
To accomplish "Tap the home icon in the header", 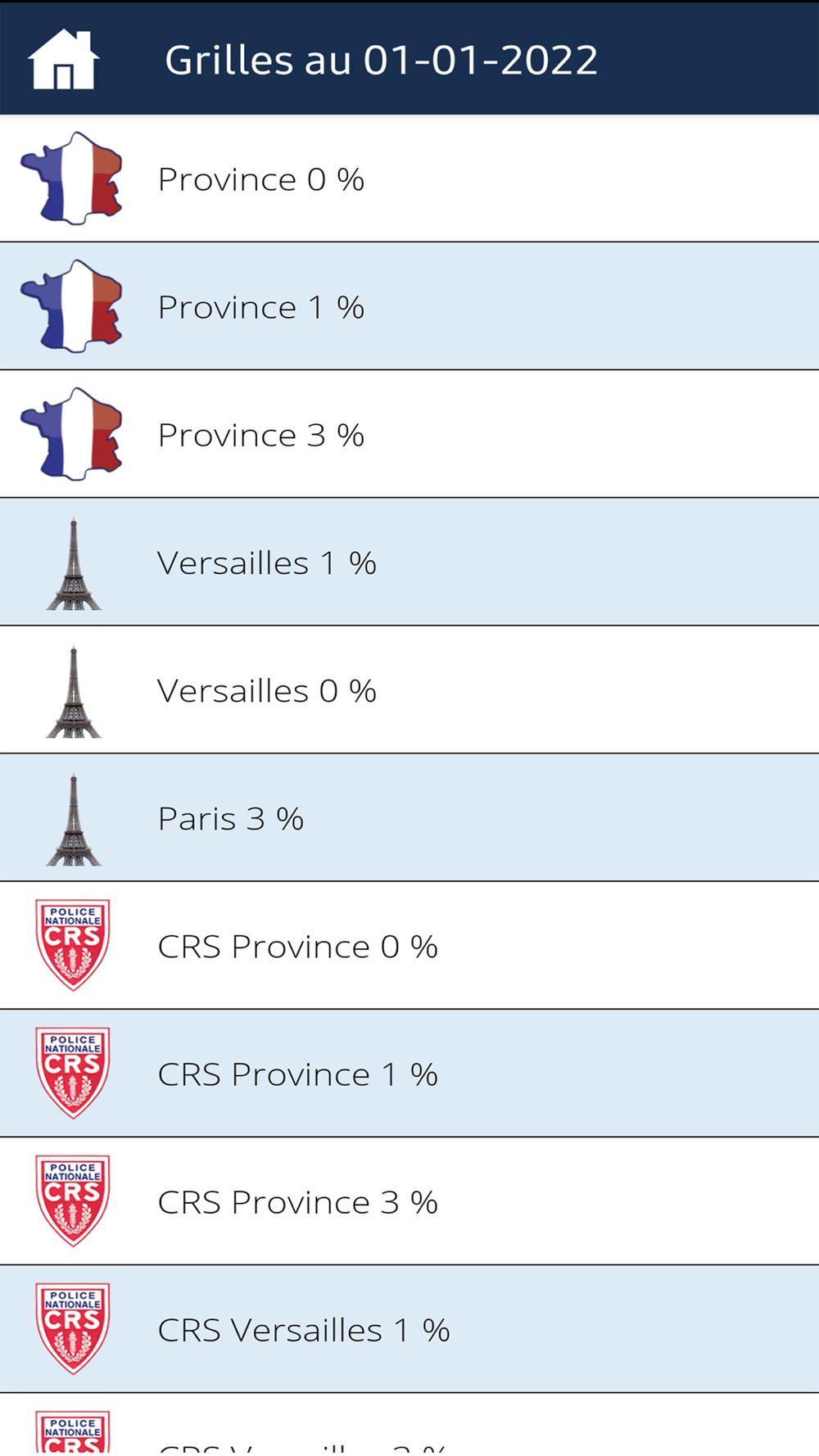I will [63, 60].
